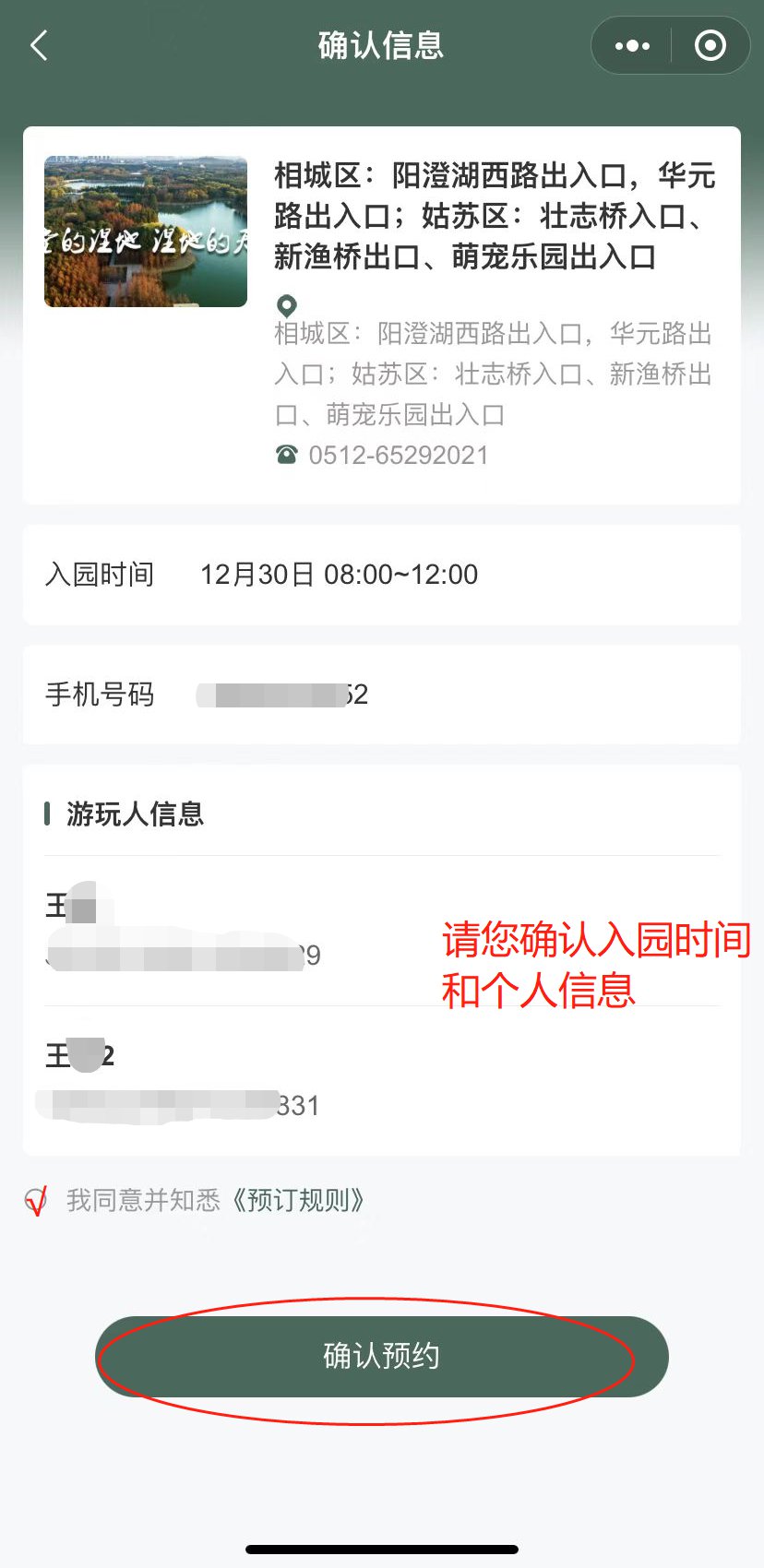Close the mini program with the circle icon
The image size is (764, 1568).
point(710,45)
